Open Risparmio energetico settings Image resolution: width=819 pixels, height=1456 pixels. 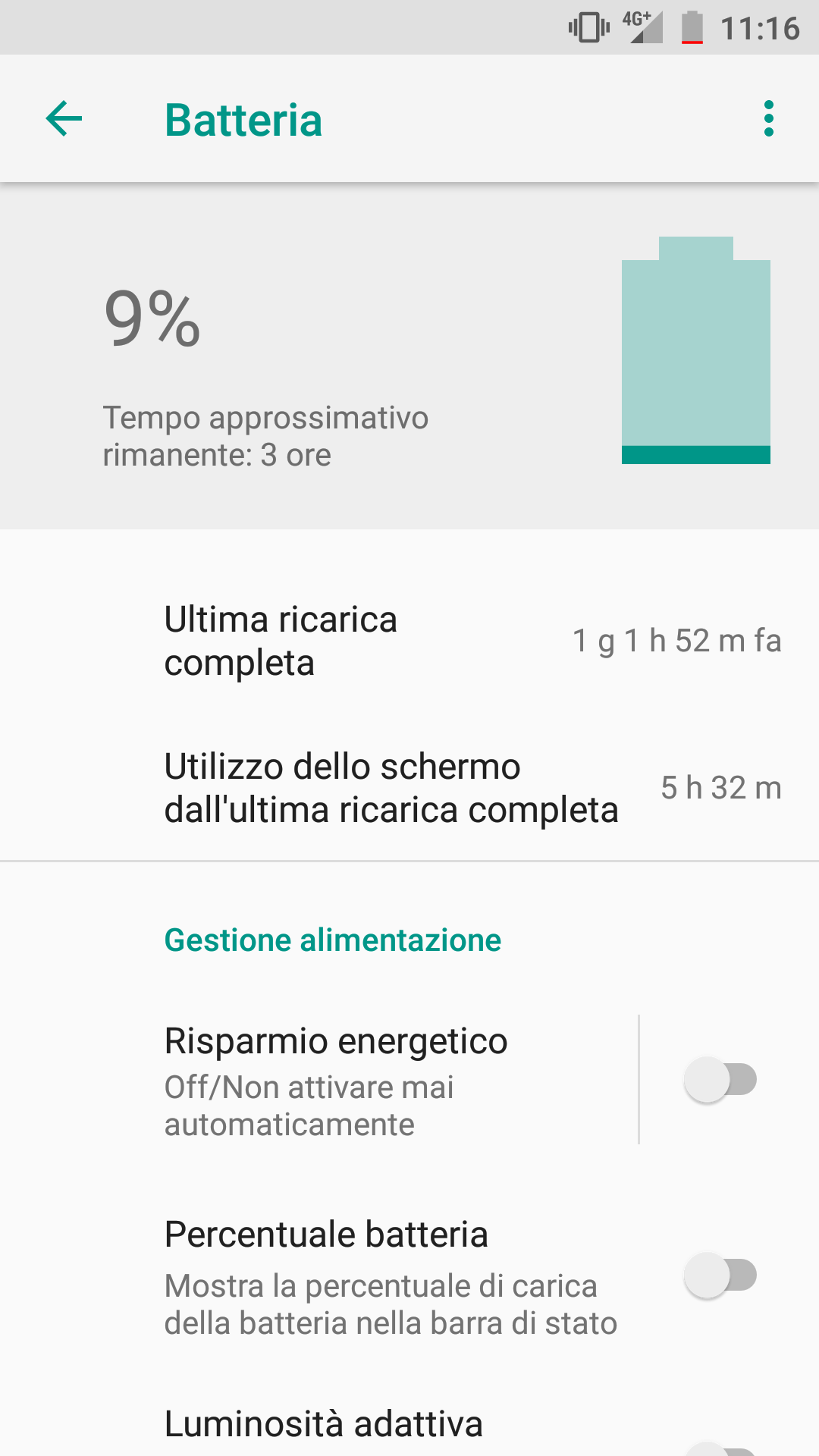(x=318, y=1079)
